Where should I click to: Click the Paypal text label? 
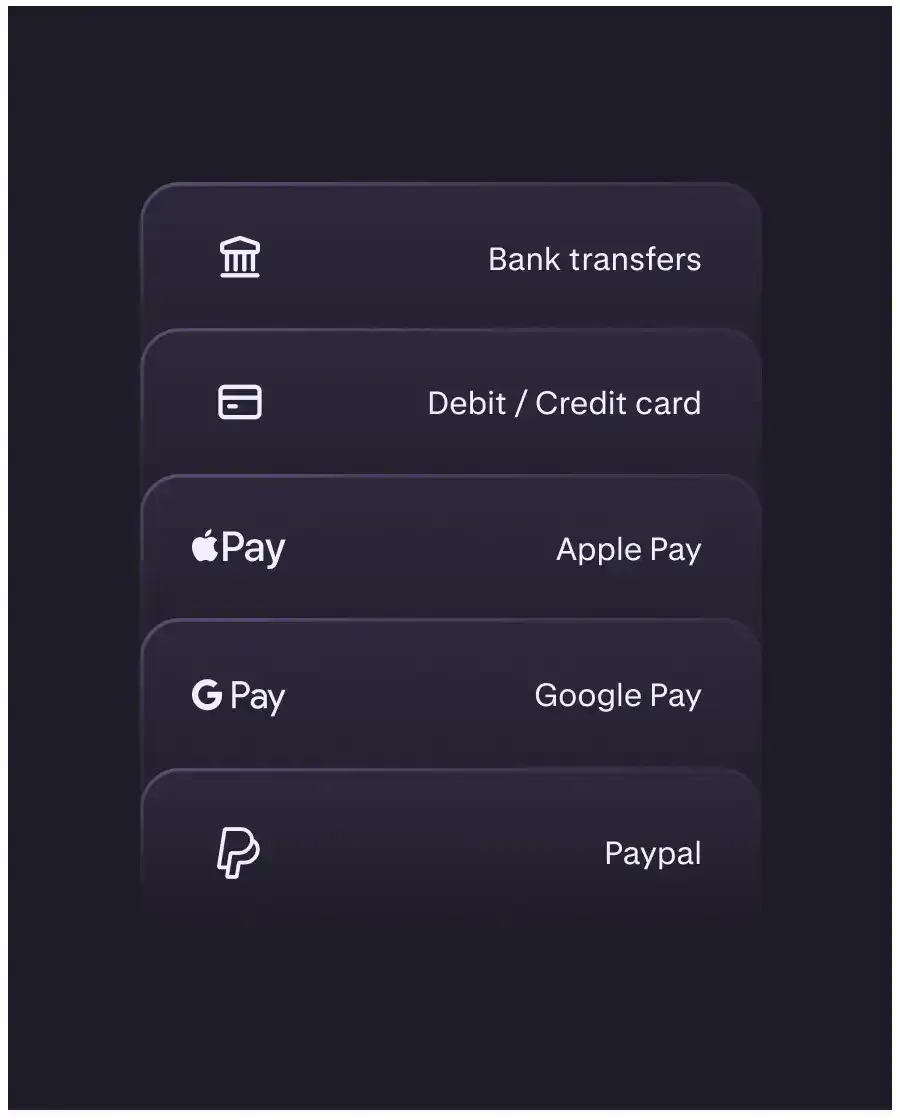(x=652, y=853)
